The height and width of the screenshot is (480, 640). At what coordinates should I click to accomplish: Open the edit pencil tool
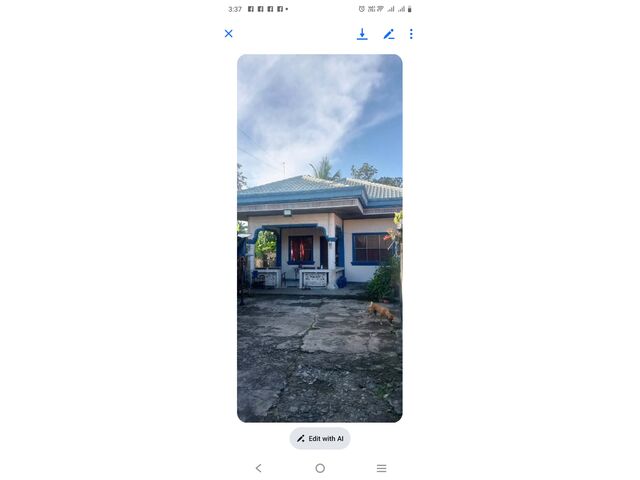pos(388,34)
